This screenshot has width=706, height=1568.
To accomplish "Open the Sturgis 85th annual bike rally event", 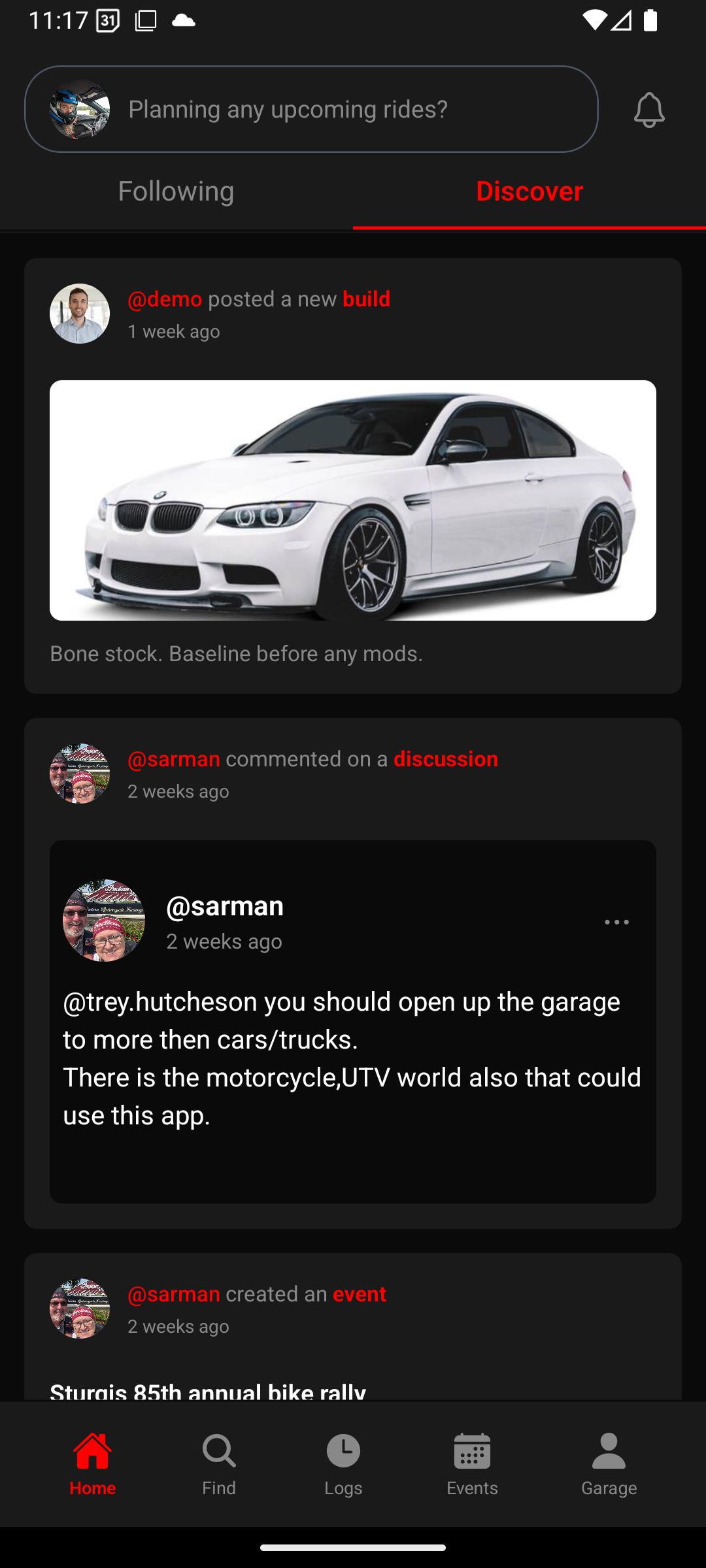I will [x=208, y=1390].
